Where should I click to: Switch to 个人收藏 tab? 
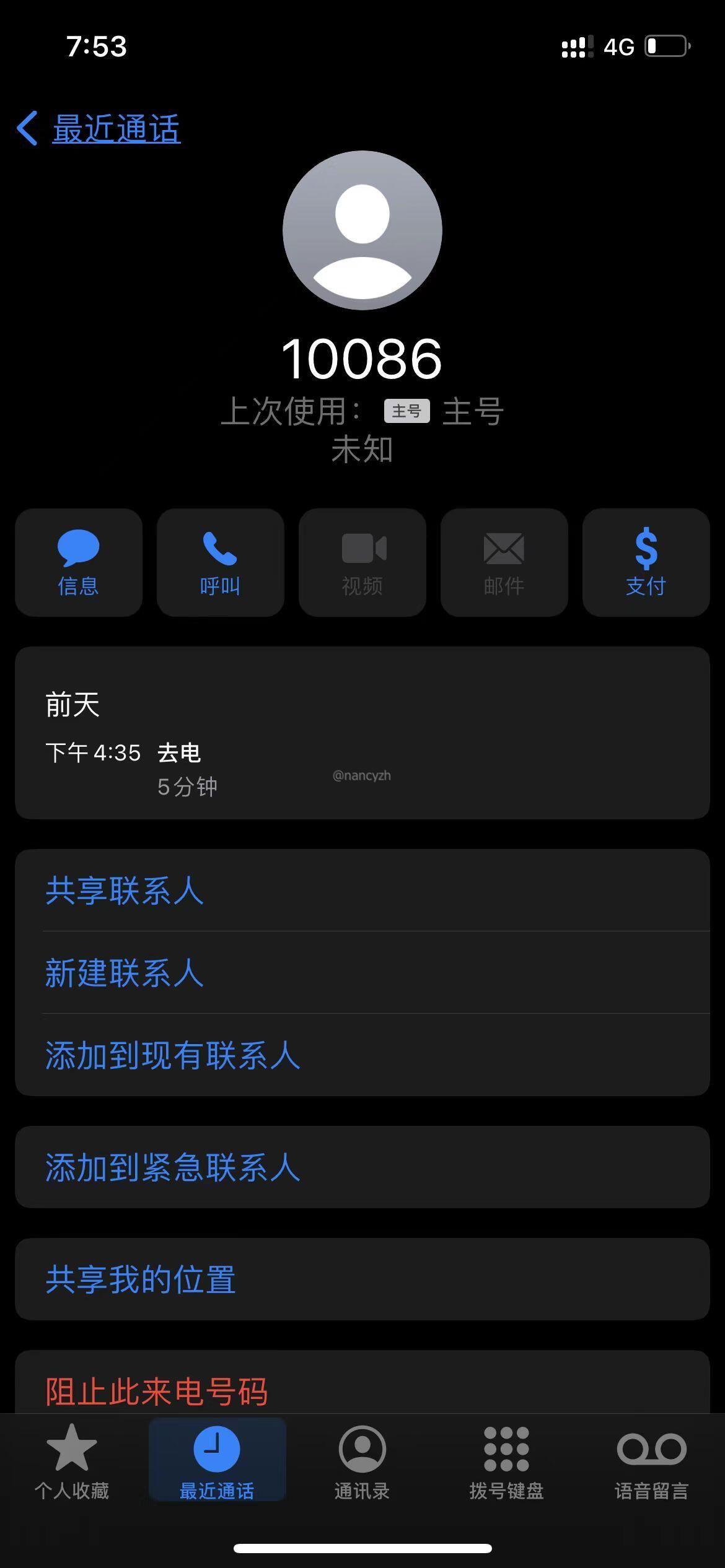tap(72, 1461)
